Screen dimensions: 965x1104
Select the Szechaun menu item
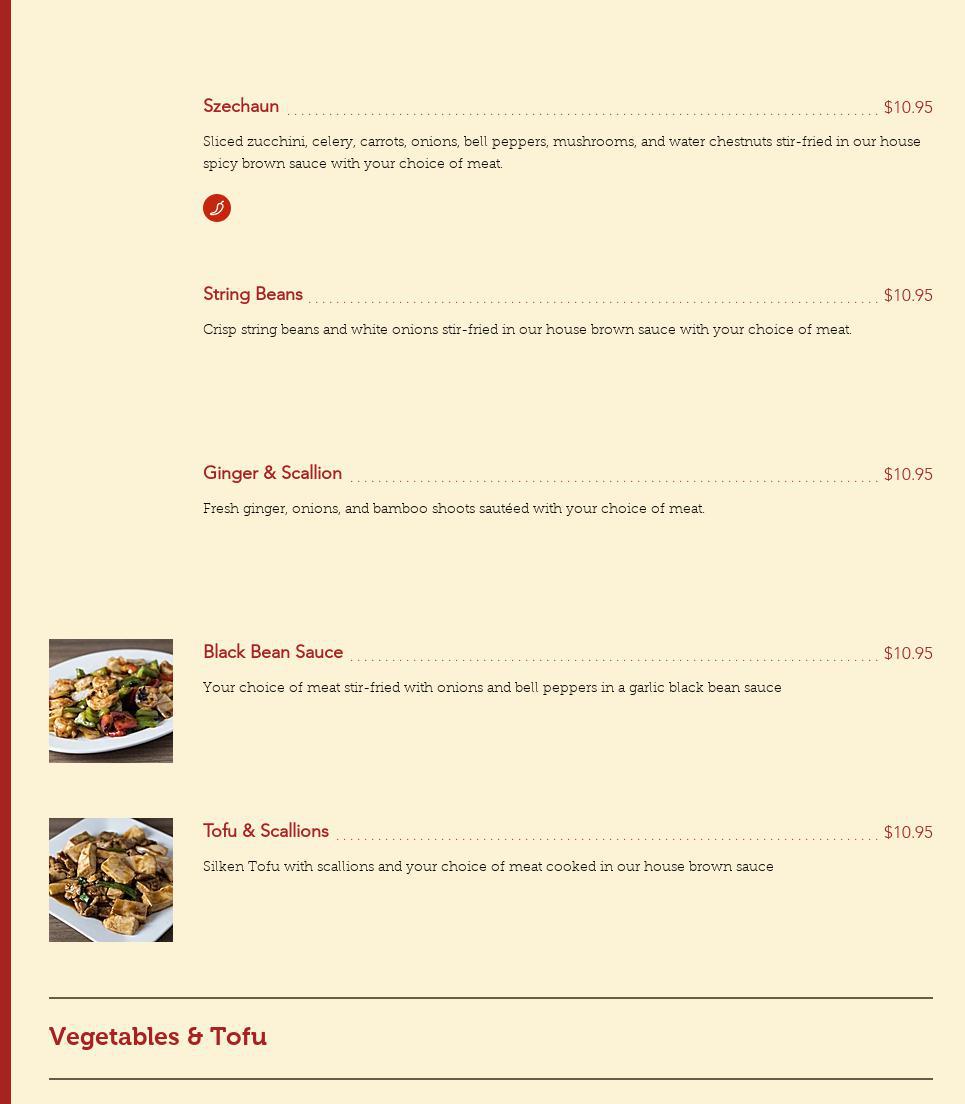241,107
